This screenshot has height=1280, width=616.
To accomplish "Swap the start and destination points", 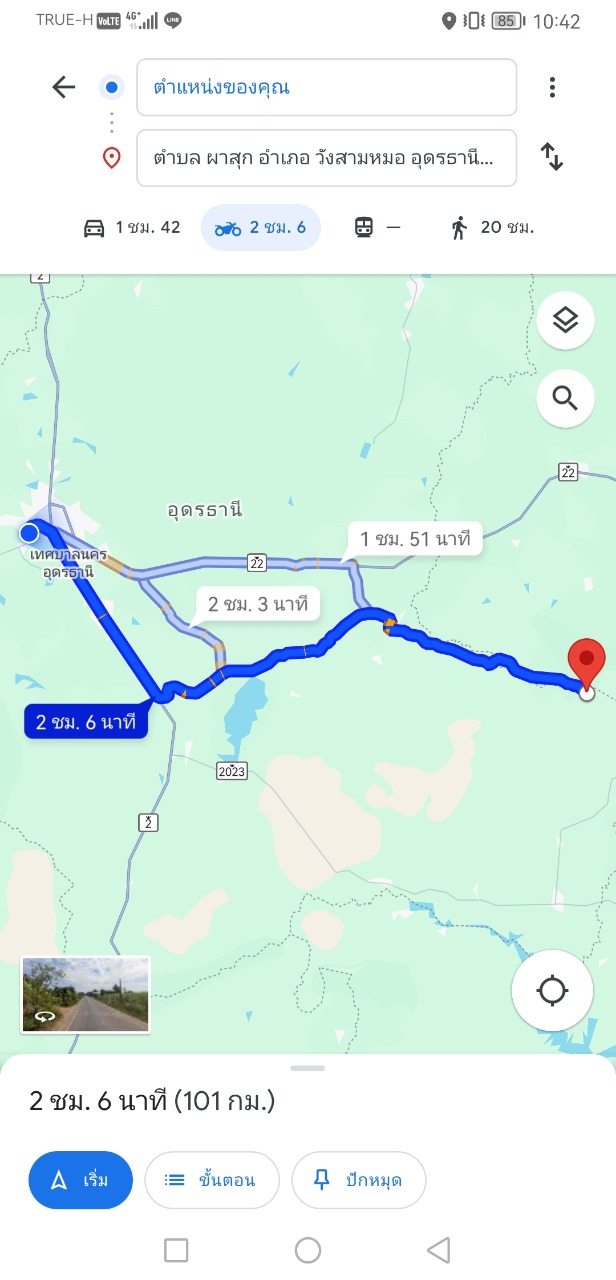I will pos(552,157).
